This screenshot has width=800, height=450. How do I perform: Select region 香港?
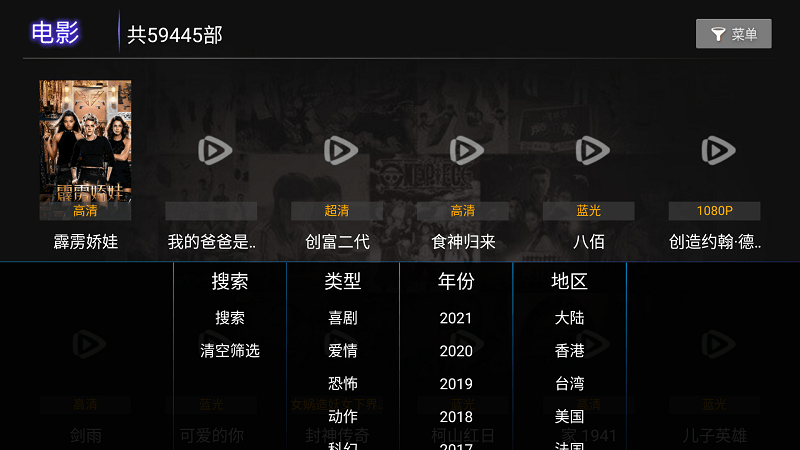click(x=570, y=351)
